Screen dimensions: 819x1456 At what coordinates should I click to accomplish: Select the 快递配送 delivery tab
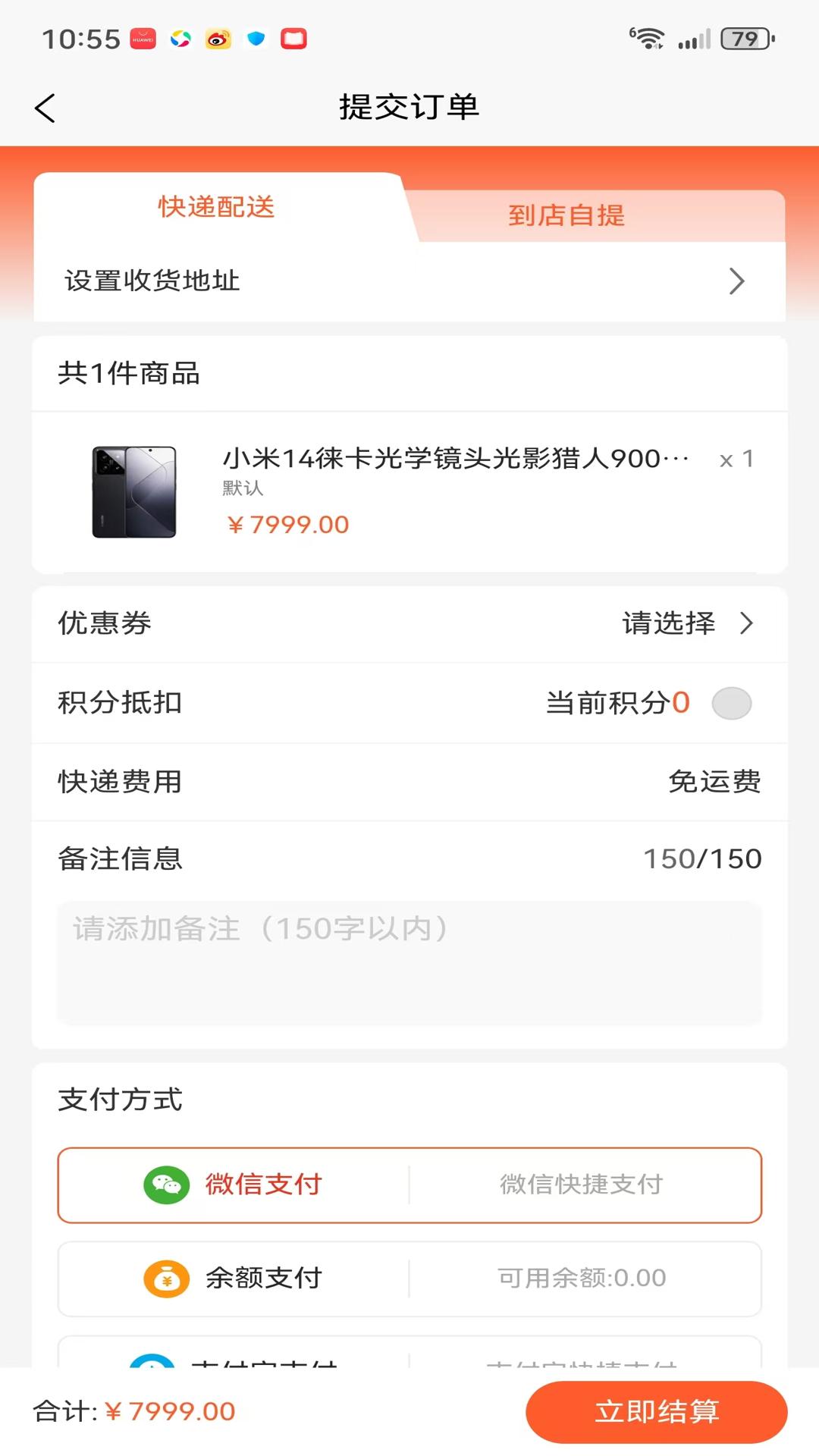pyautogui.click(x=216, y=206)
